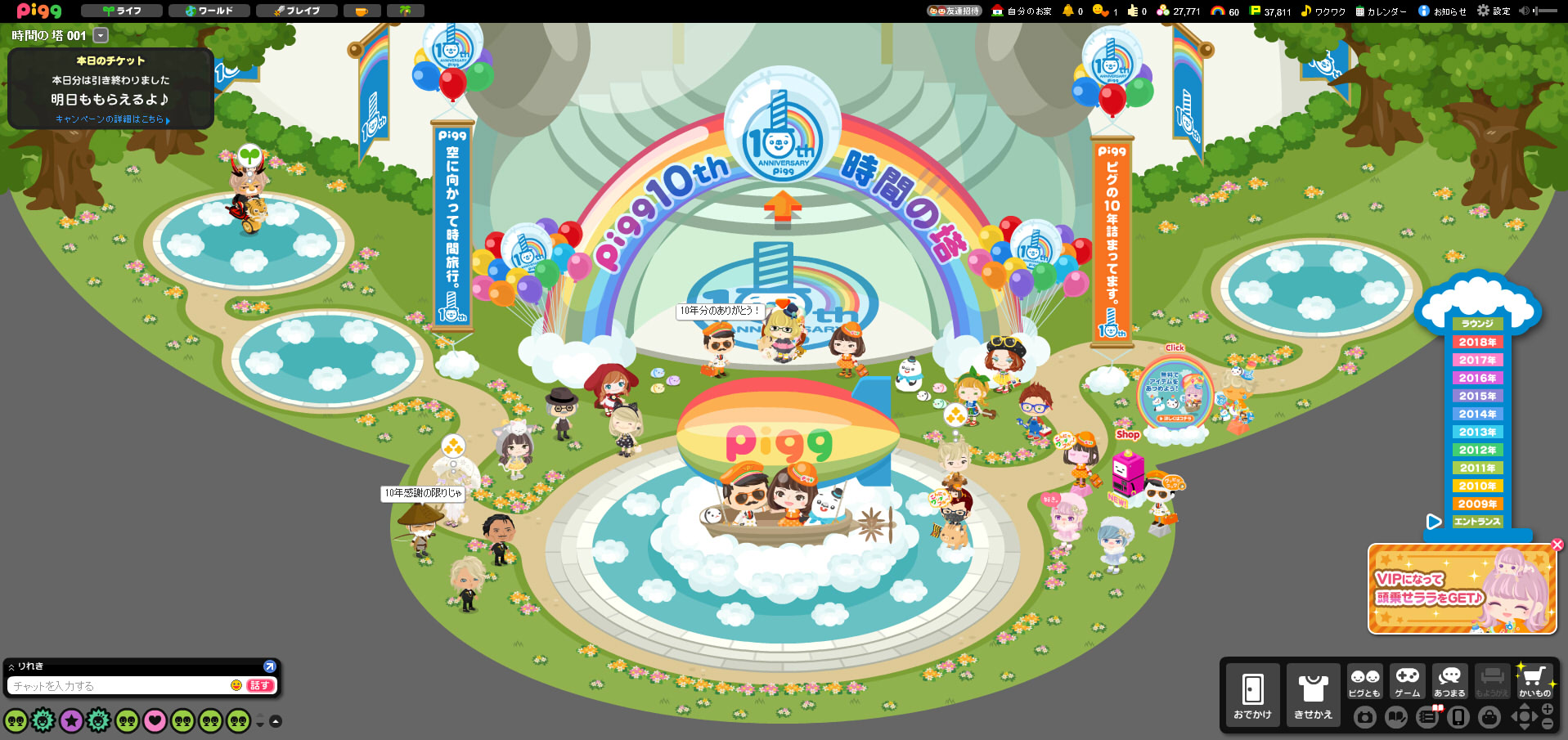Open the ピグとも friends list
The image size is (1568, 740).
point(1364,682)
